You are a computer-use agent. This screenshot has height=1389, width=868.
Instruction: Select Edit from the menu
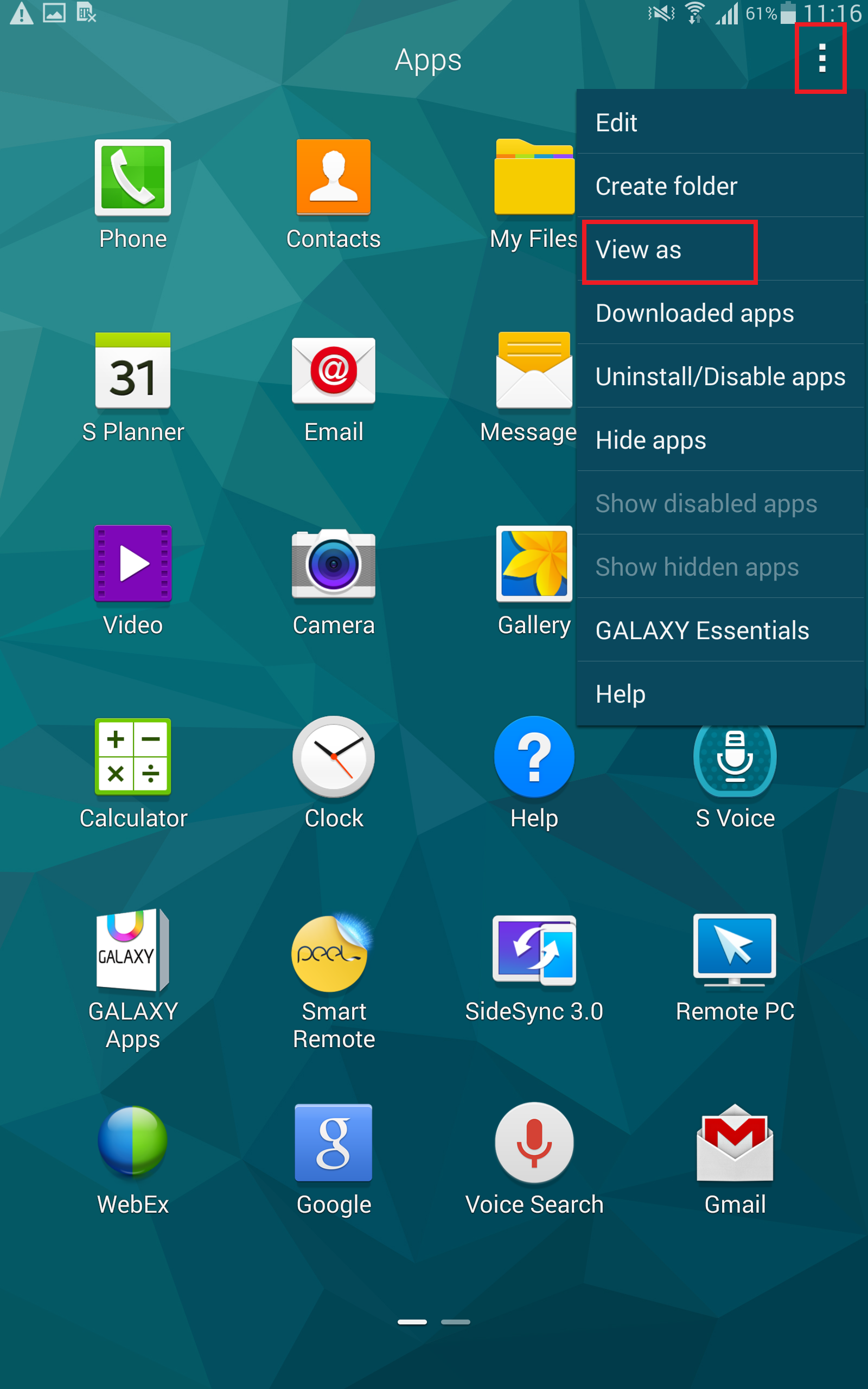click(720, 122)
